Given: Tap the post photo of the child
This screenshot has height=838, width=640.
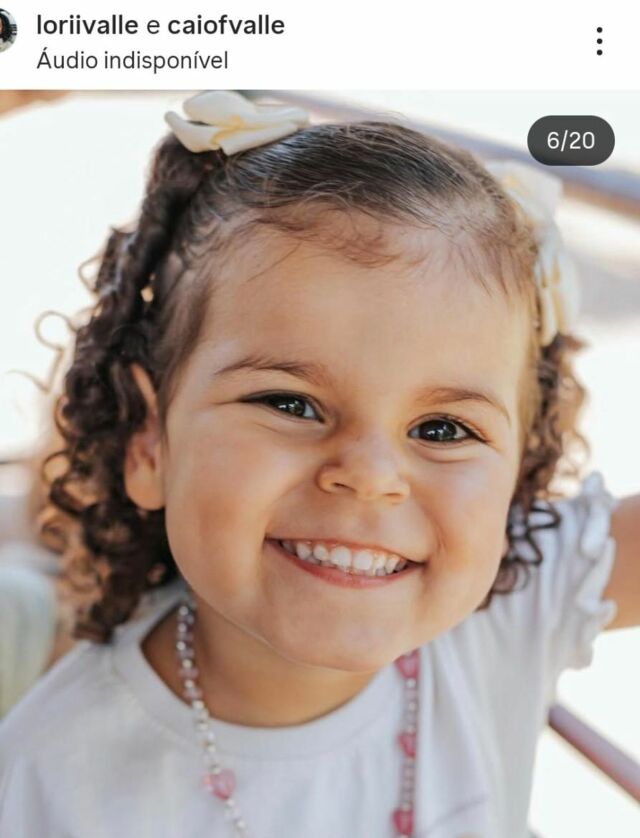Looking at the screenshot, I should [320, 464].
